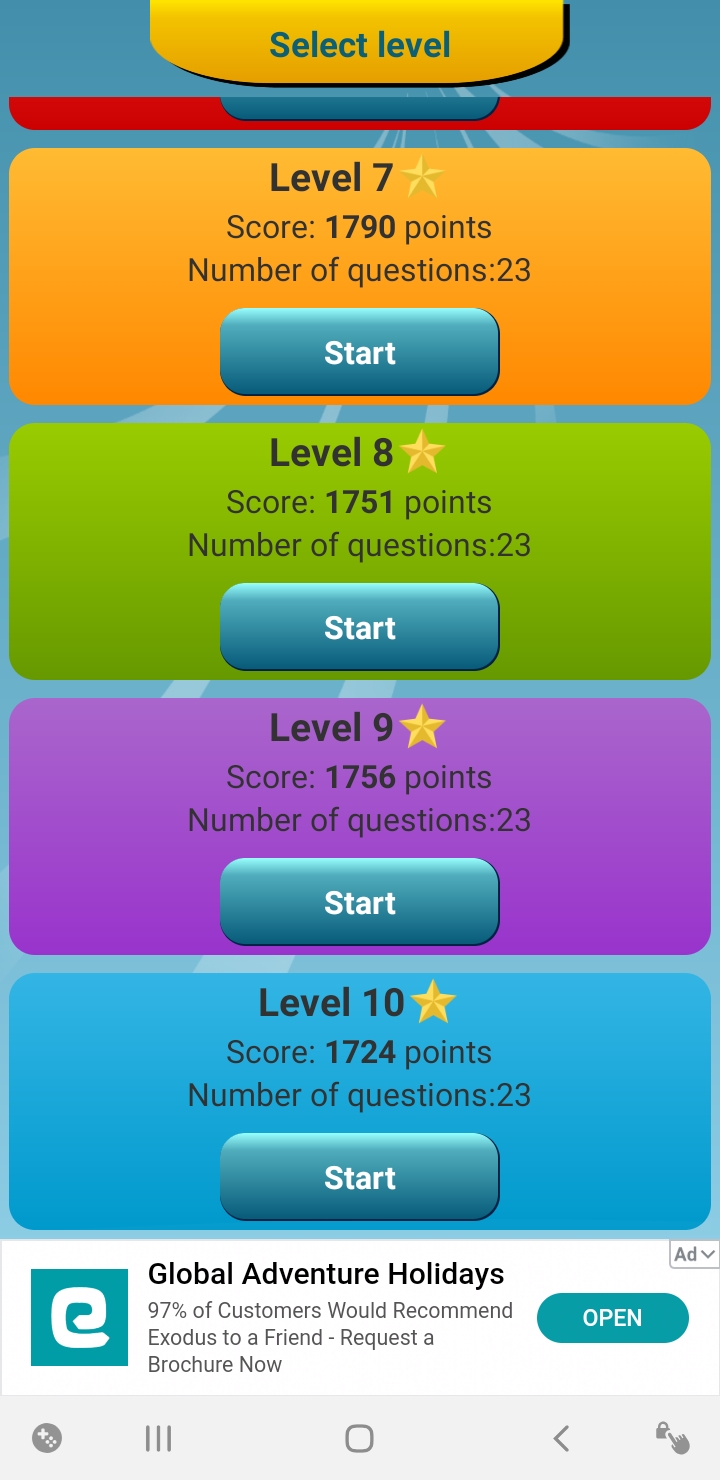Begin Level 9 quiz
Viewport: 720px width, 1480px height.
tap(359, 902)
